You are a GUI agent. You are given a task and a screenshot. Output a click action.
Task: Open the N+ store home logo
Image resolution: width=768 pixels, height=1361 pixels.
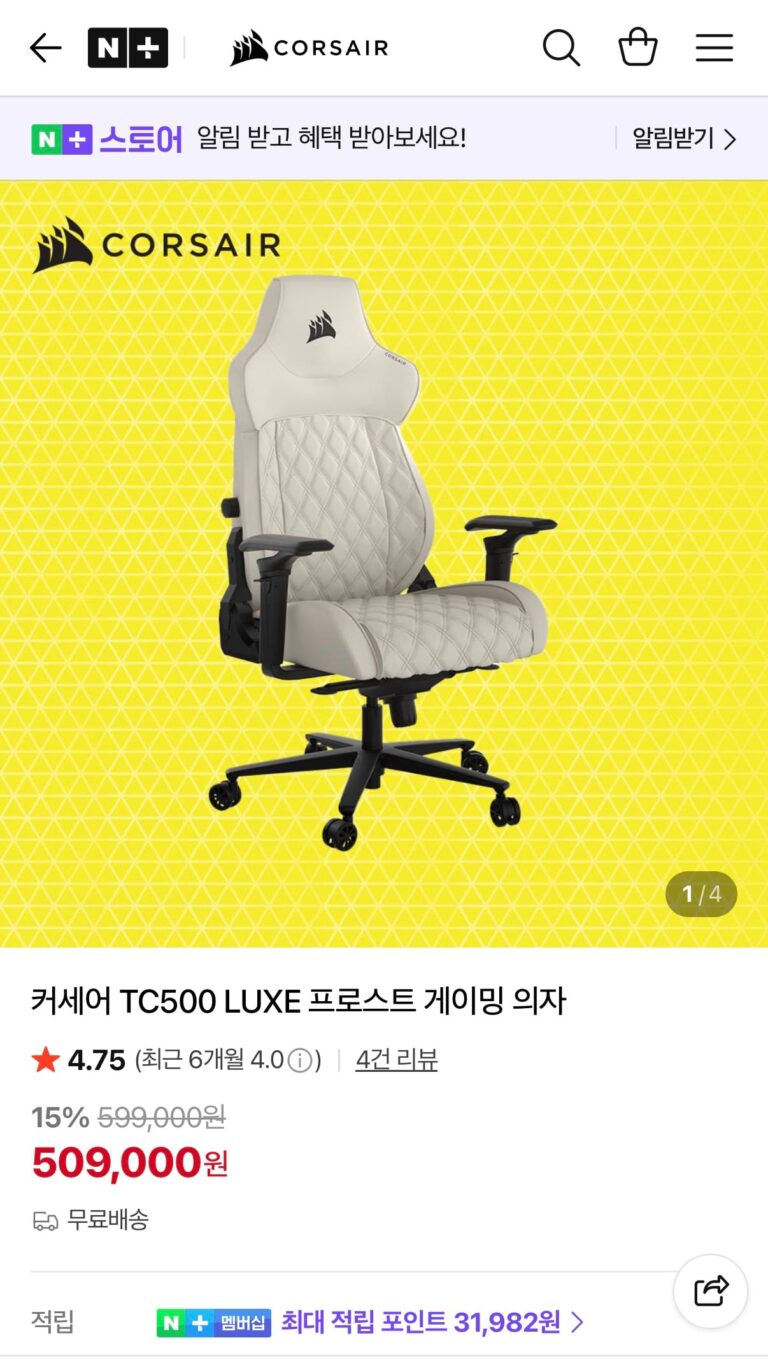point(127,47)
